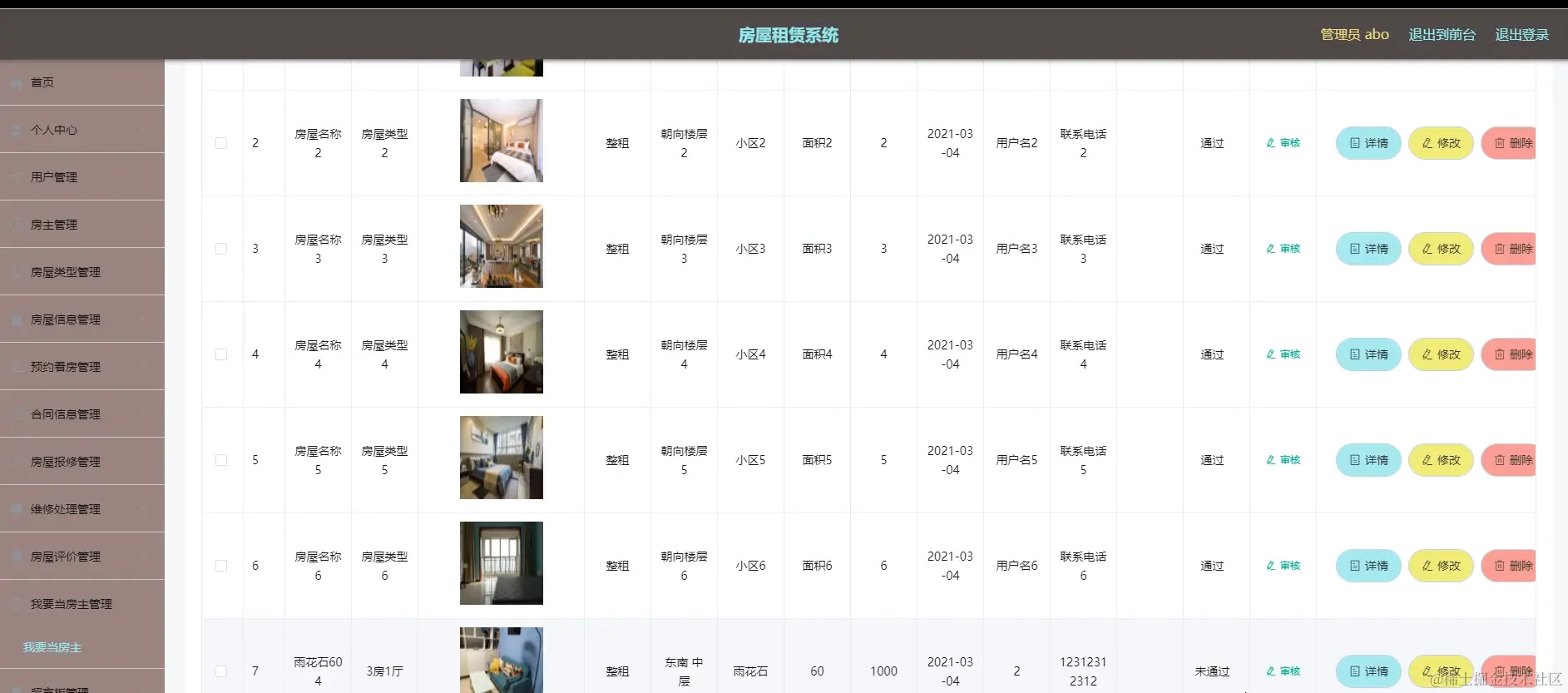Image resolution: width=1568 pixels, height=693 pixels.
Task: Open 合同信息管理 menu item
Action: click(65, 414)
